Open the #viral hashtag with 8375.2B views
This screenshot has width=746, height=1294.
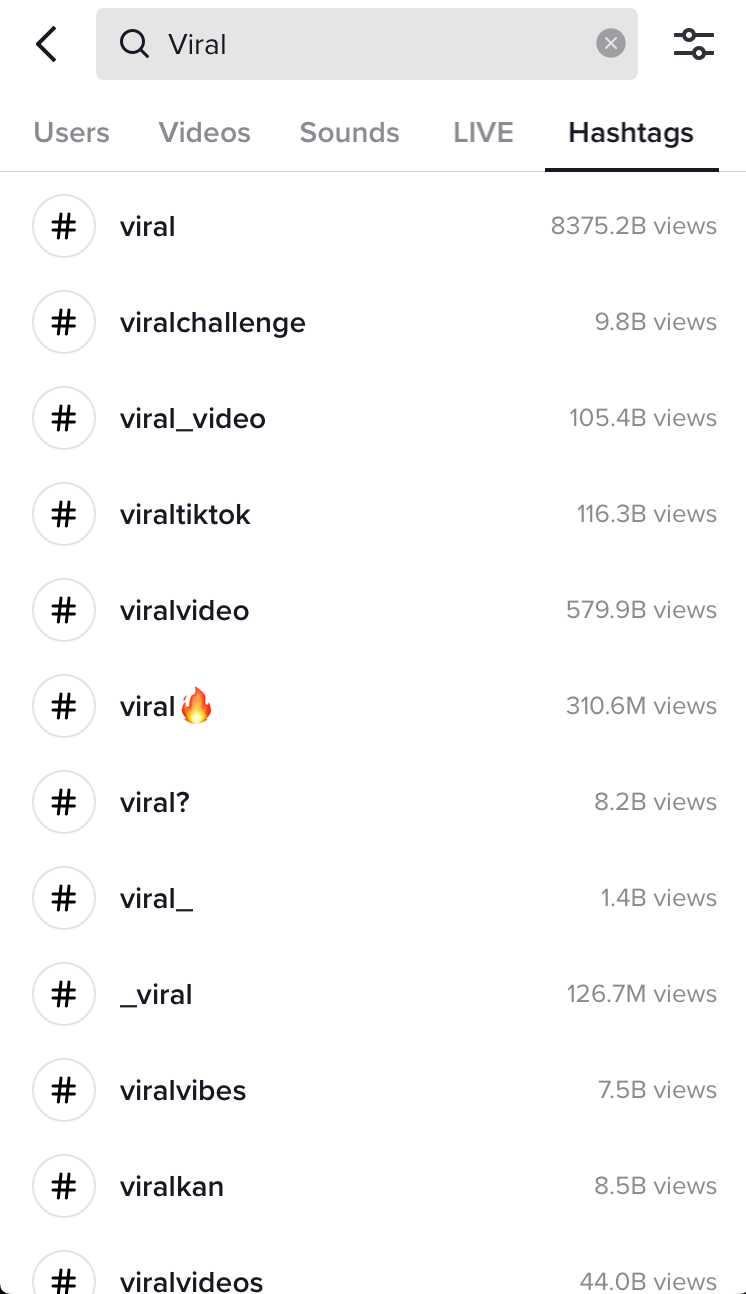(x=373, y=226)
